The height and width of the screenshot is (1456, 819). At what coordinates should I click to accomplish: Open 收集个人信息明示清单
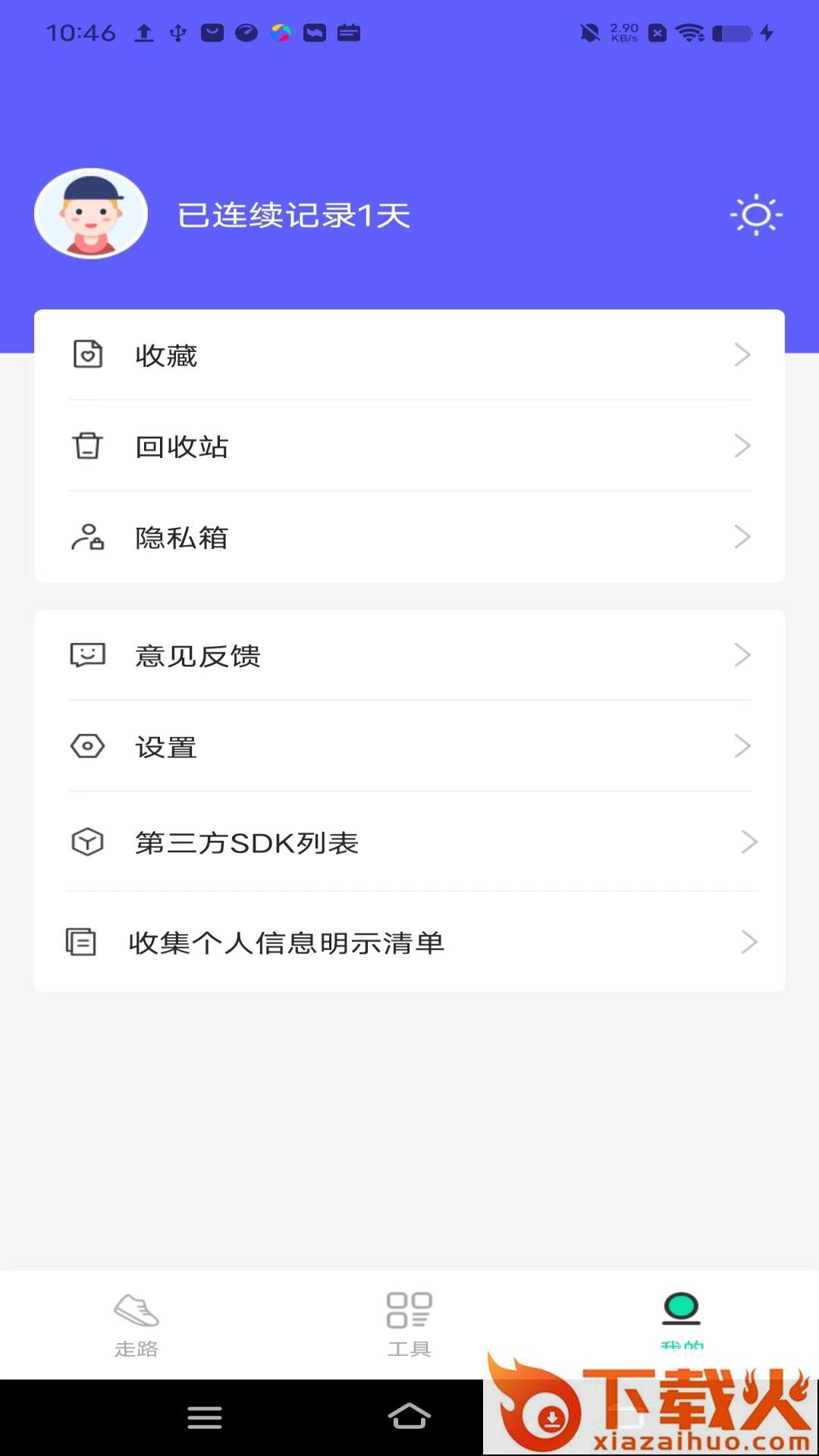click(409, 942)
